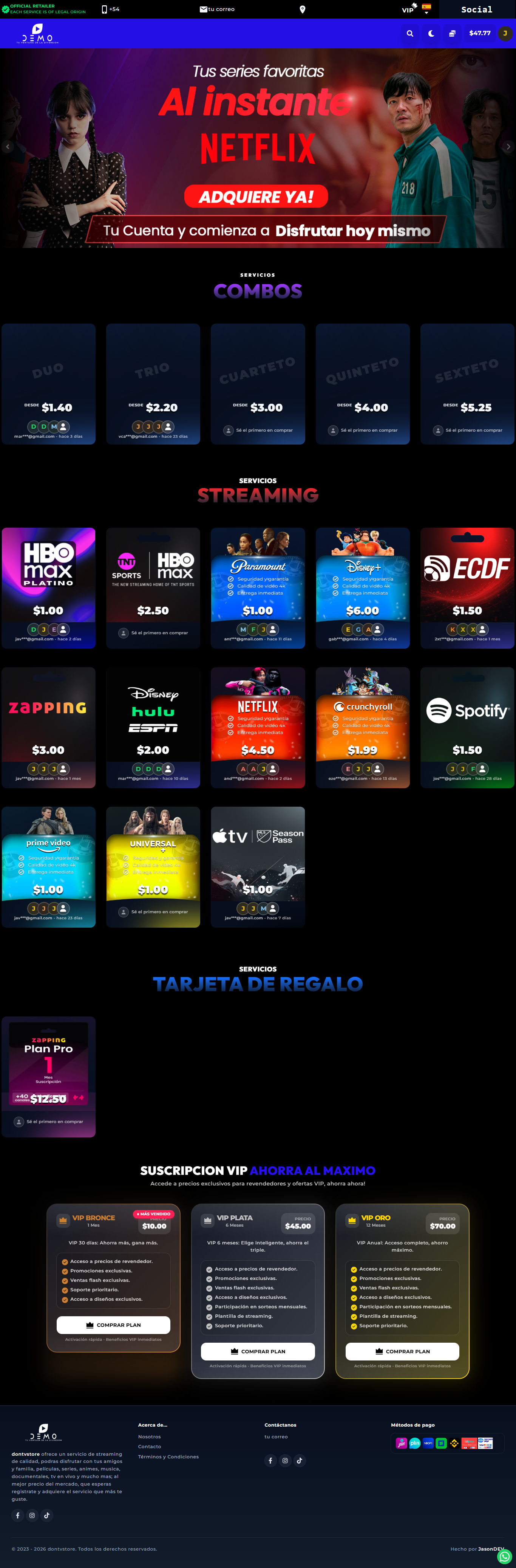Image resolution: width=516 pixels, height=1568 pixels.
Task: Show next banner slide
Action: point(508,147)
